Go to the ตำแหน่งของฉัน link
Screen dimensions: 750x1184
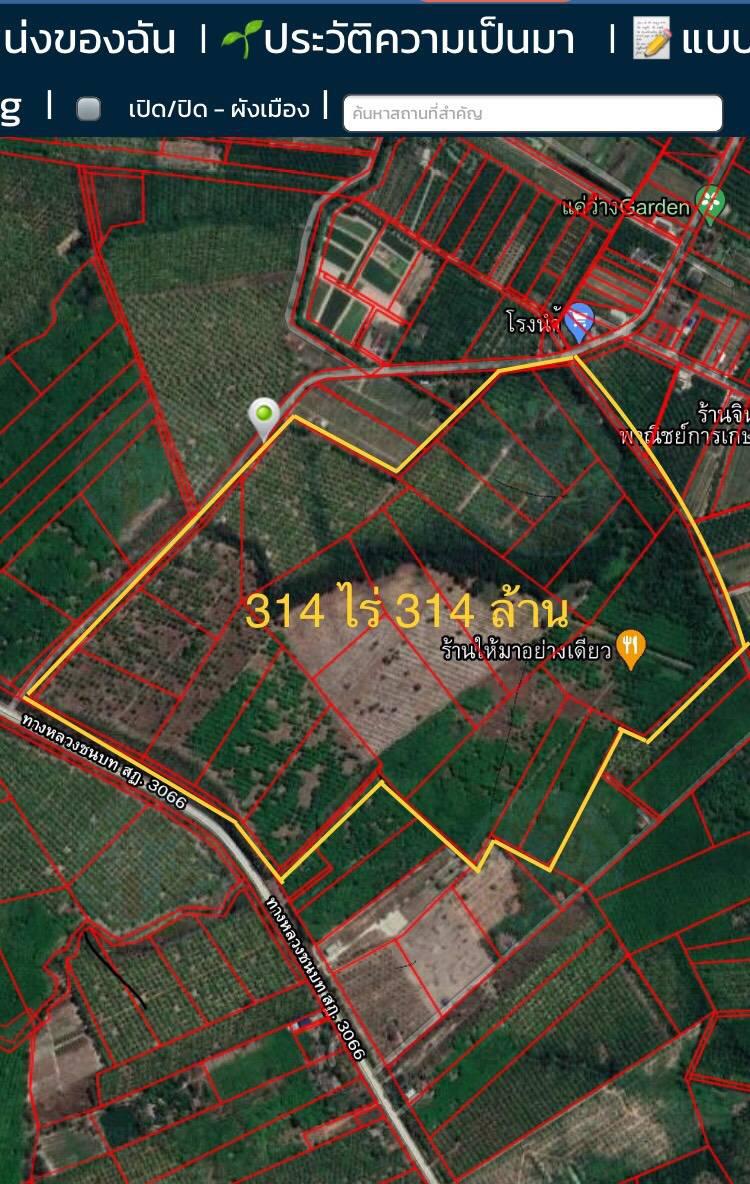click(x=88, y=40)
